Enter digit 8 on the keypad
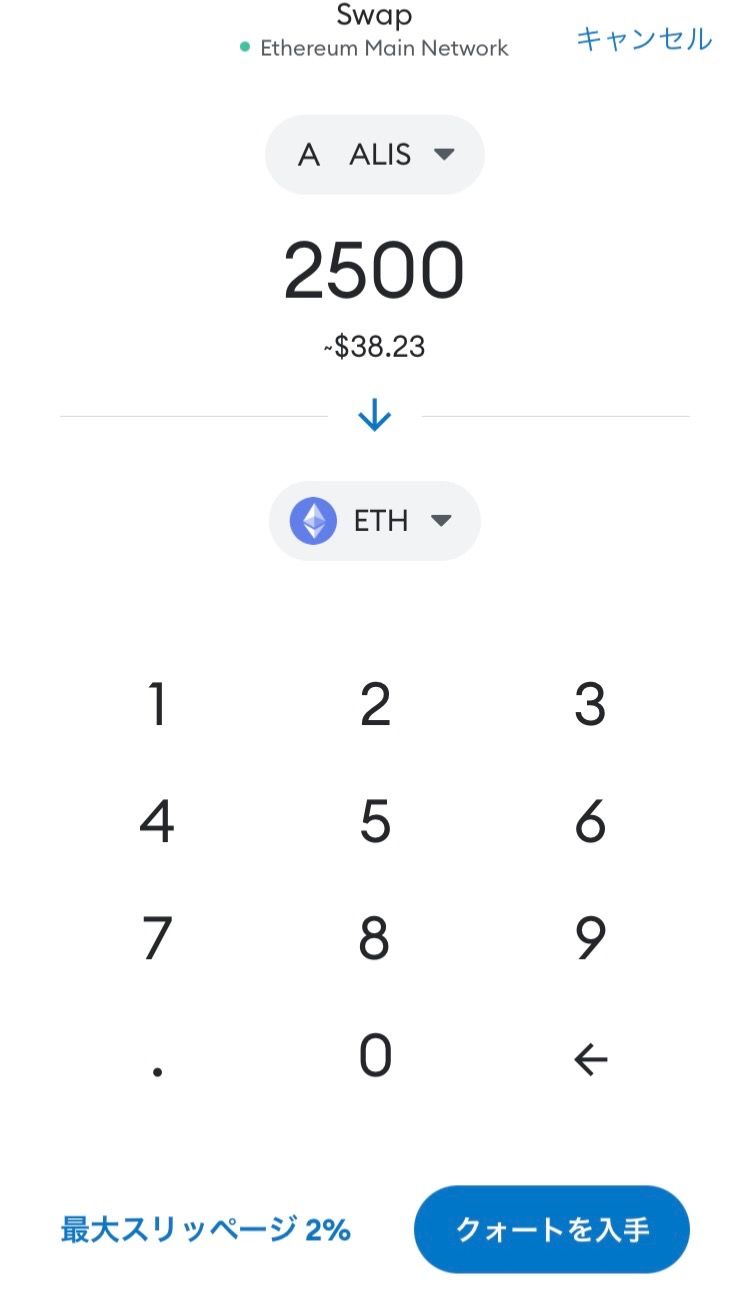The height and width of the screenshot is (1289, 748). tap(374, 939)
